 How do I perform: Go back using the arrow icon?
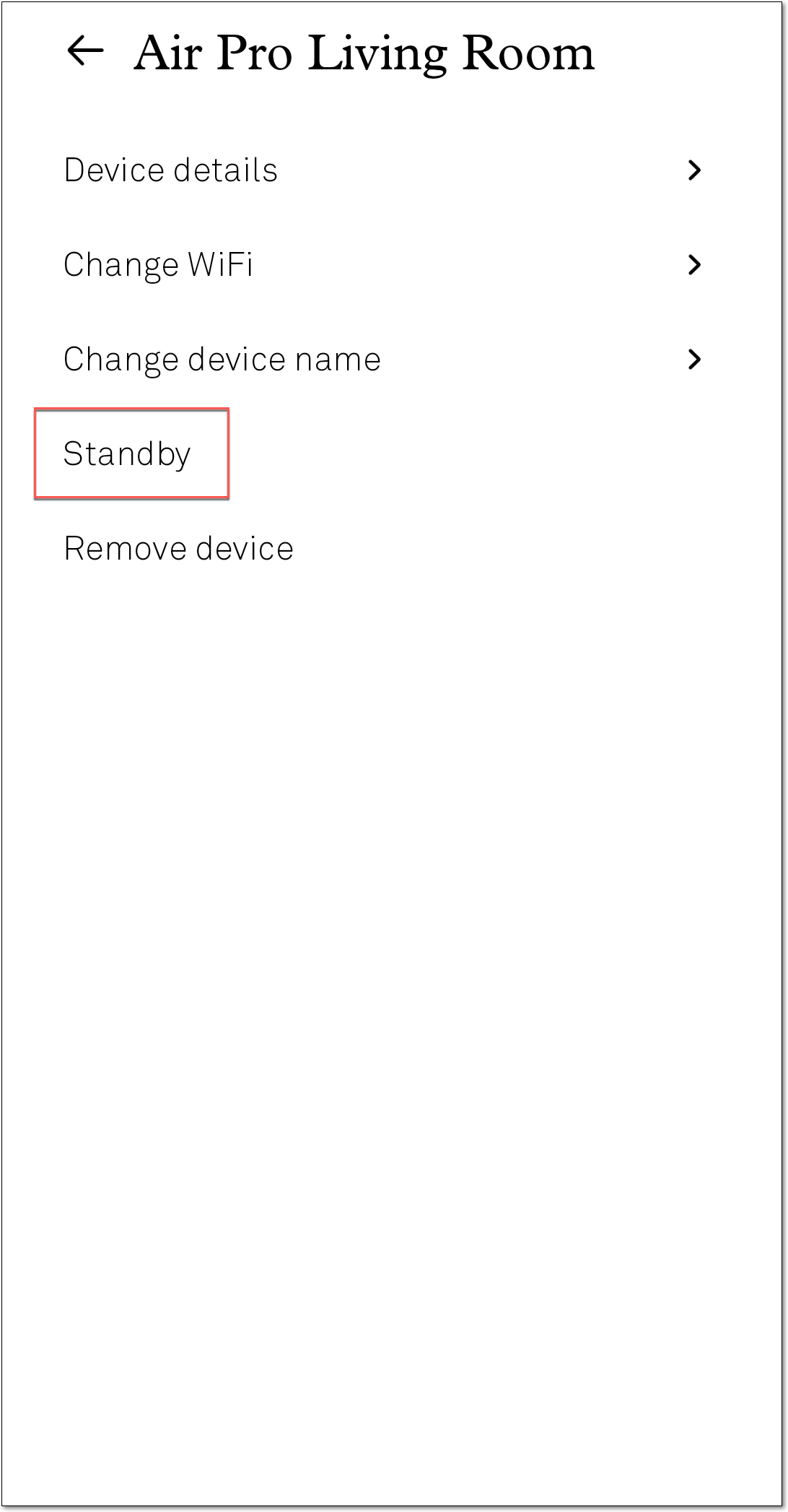pos(85,51)
